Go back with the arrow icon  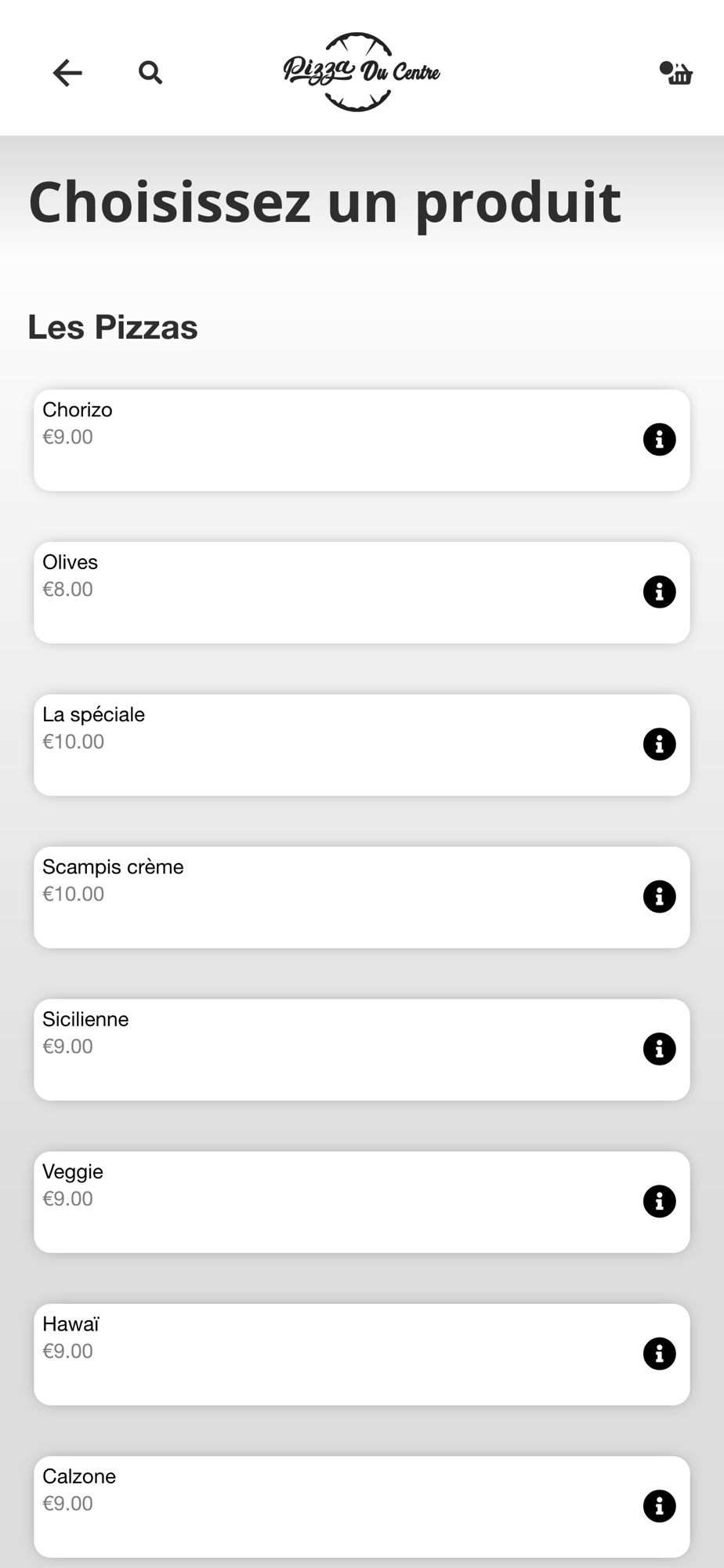67,73
